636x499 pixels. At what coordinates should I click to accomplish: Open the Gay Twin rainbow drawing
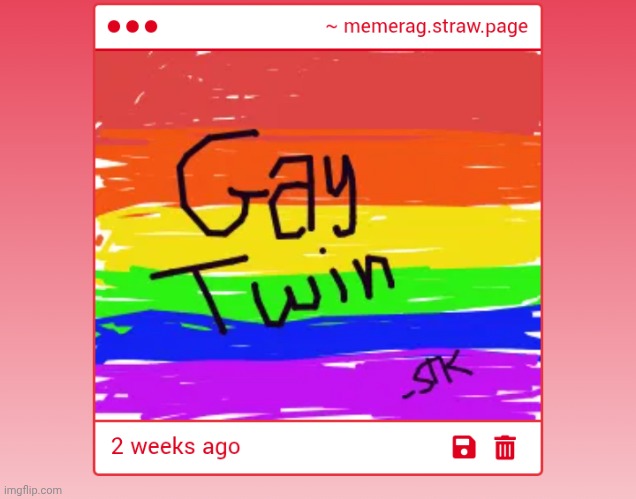318,235
